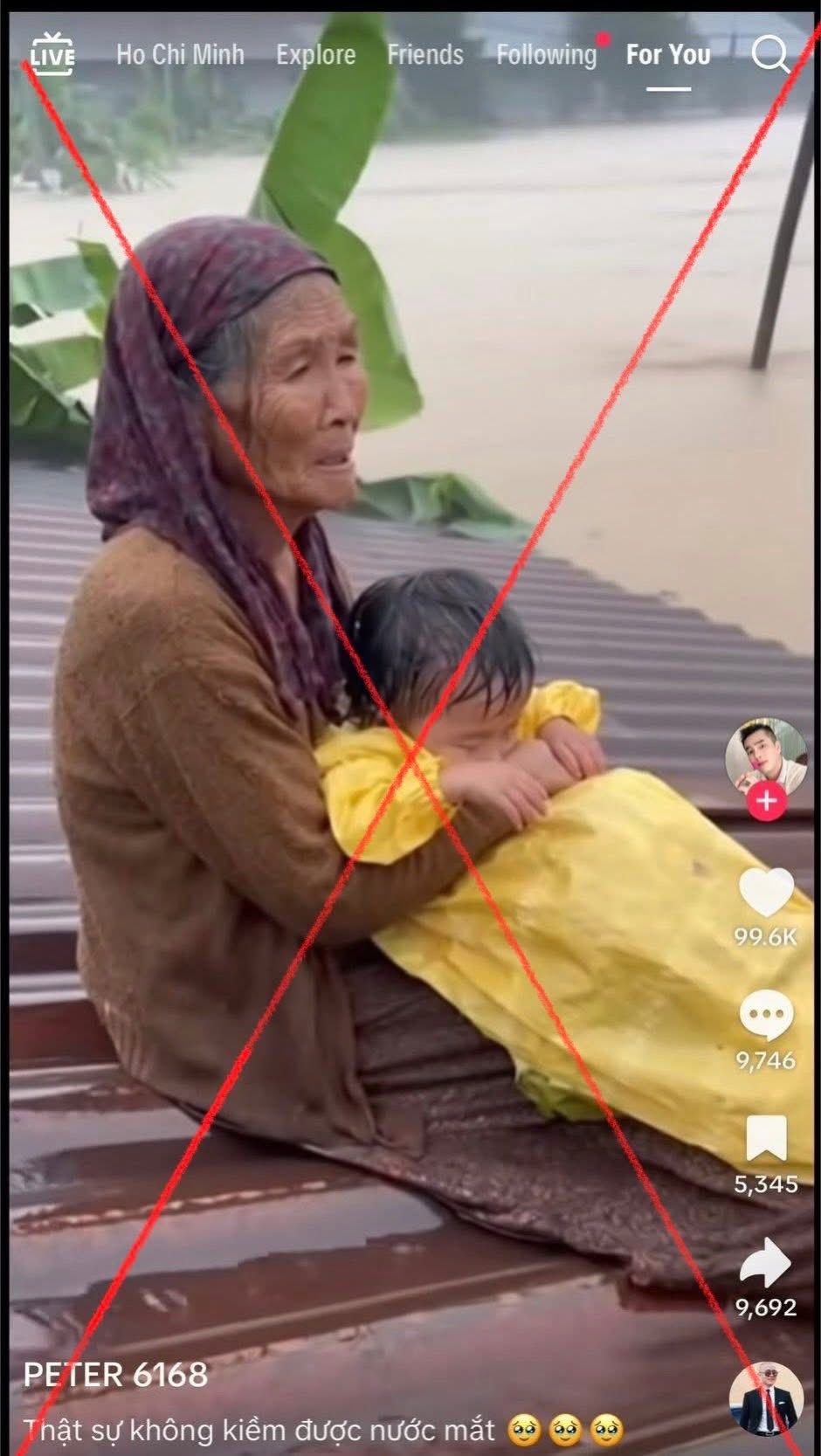Switch to the Ho Chi Minh tab

click(x=180, y=55)
